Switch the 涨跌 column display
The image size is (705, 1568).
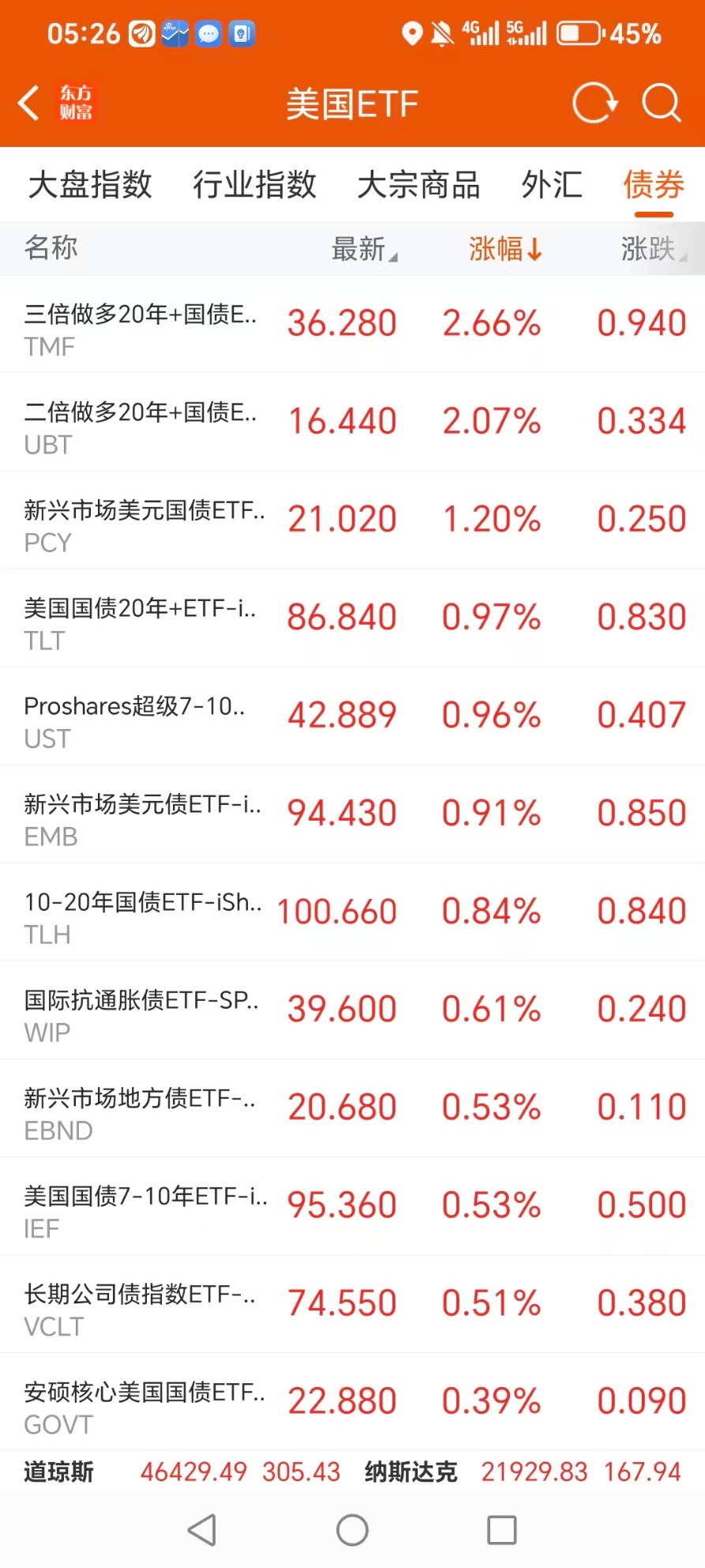tap(652, 249)
